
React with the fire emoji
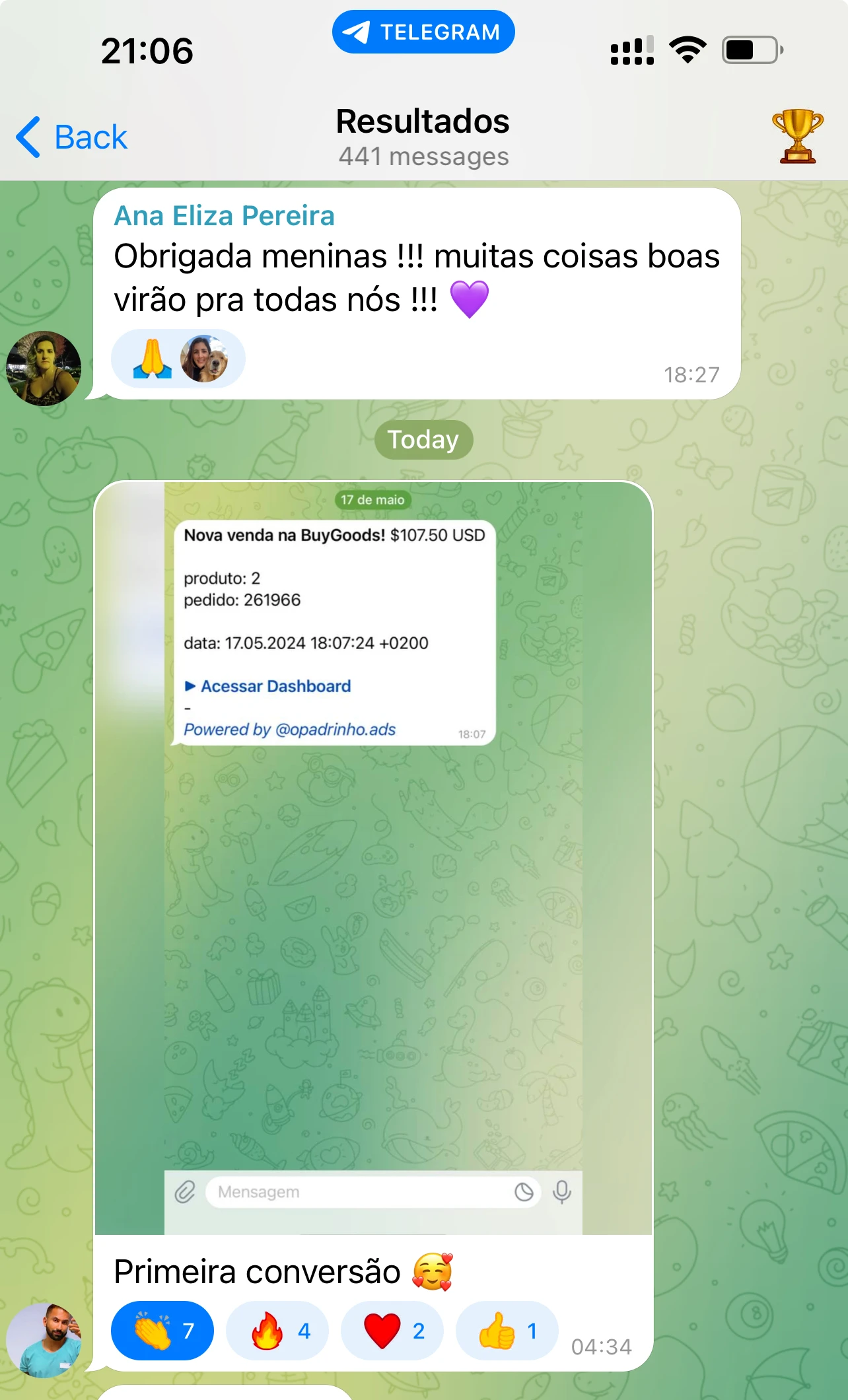[x=277, y=1331]
